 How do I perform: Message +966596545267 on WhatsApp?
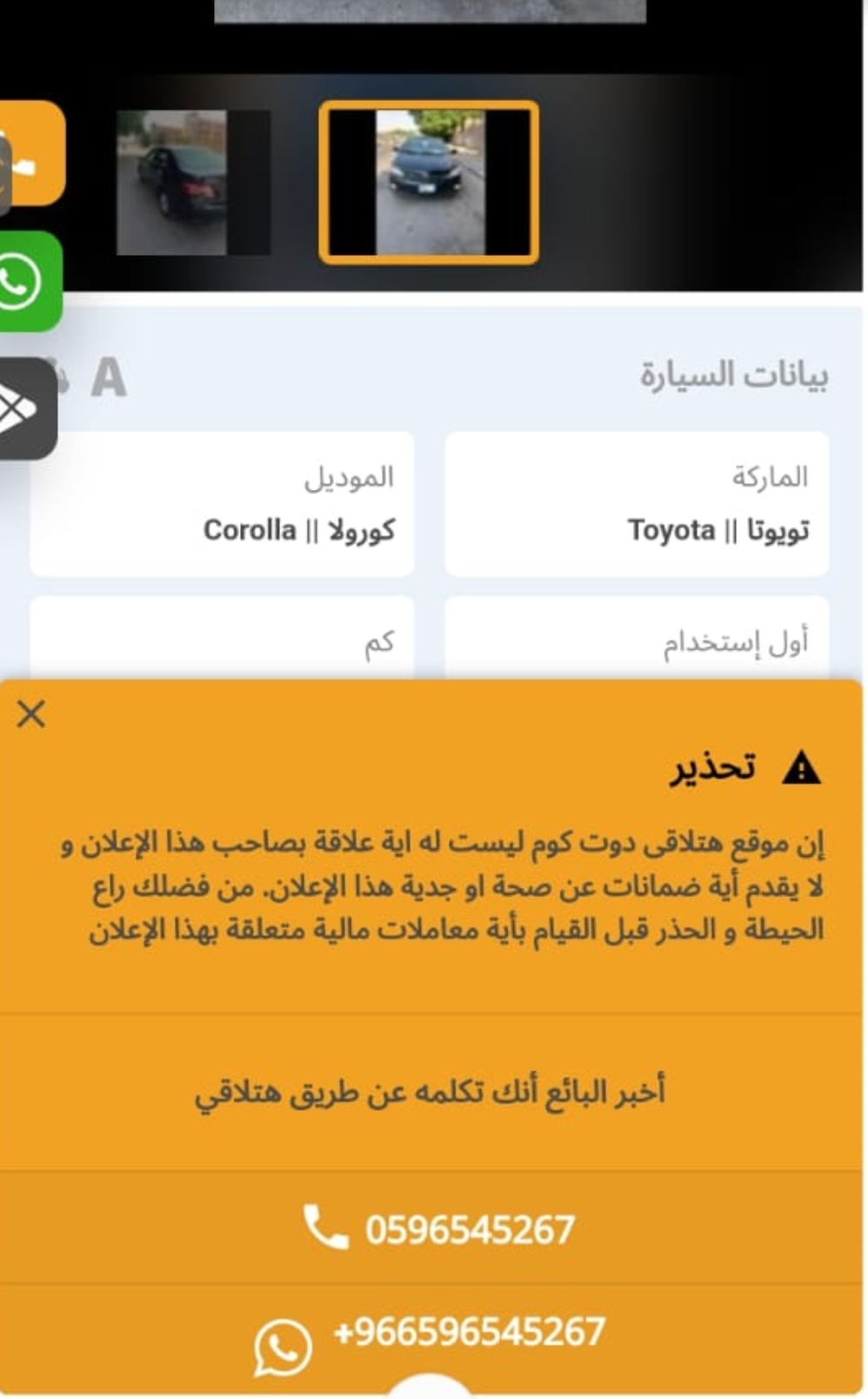(431, 1338)
